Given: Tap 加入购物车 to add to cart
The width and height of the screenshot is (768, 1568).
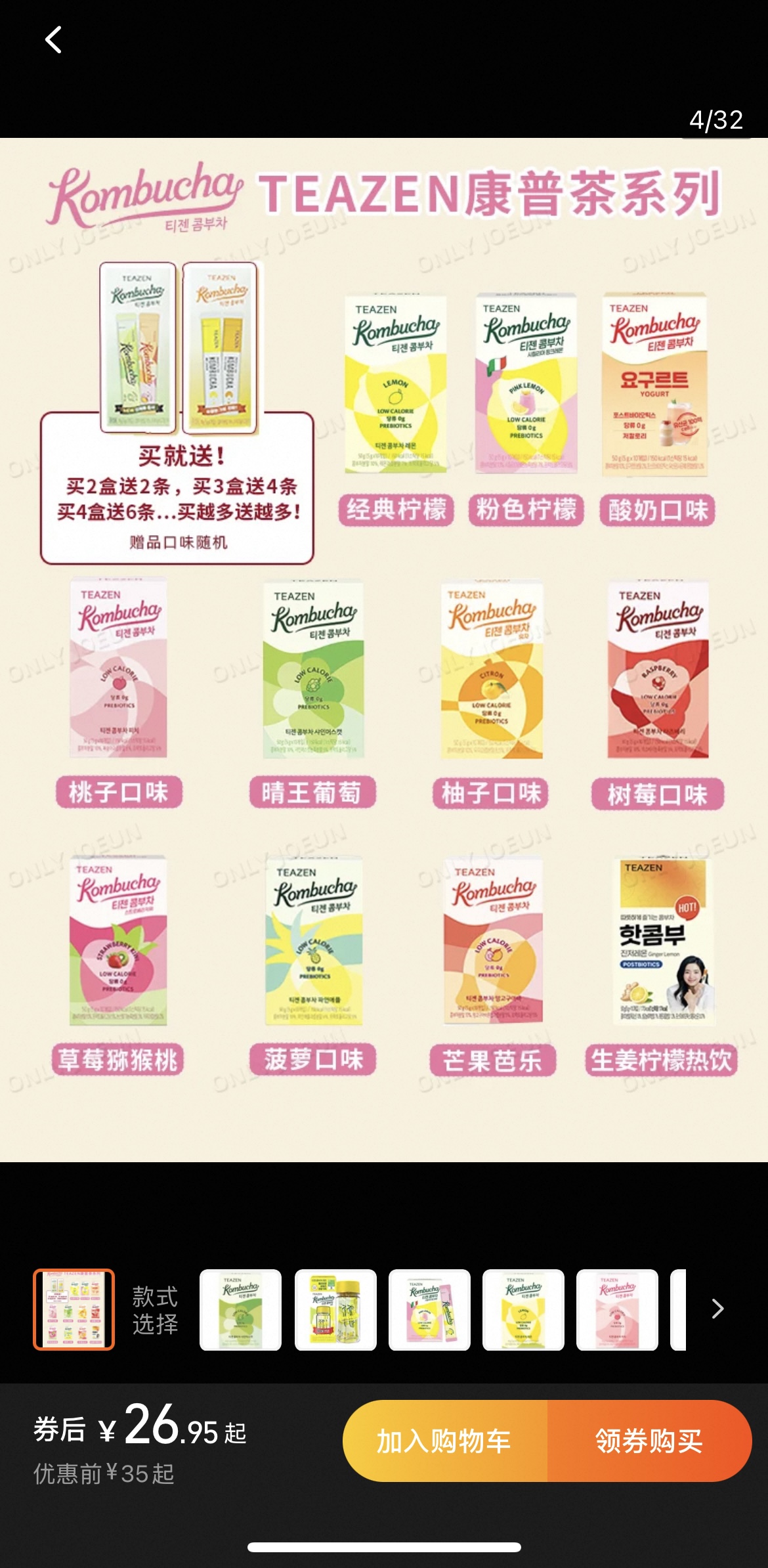Looking at the screenshot, I should 444,1441.
